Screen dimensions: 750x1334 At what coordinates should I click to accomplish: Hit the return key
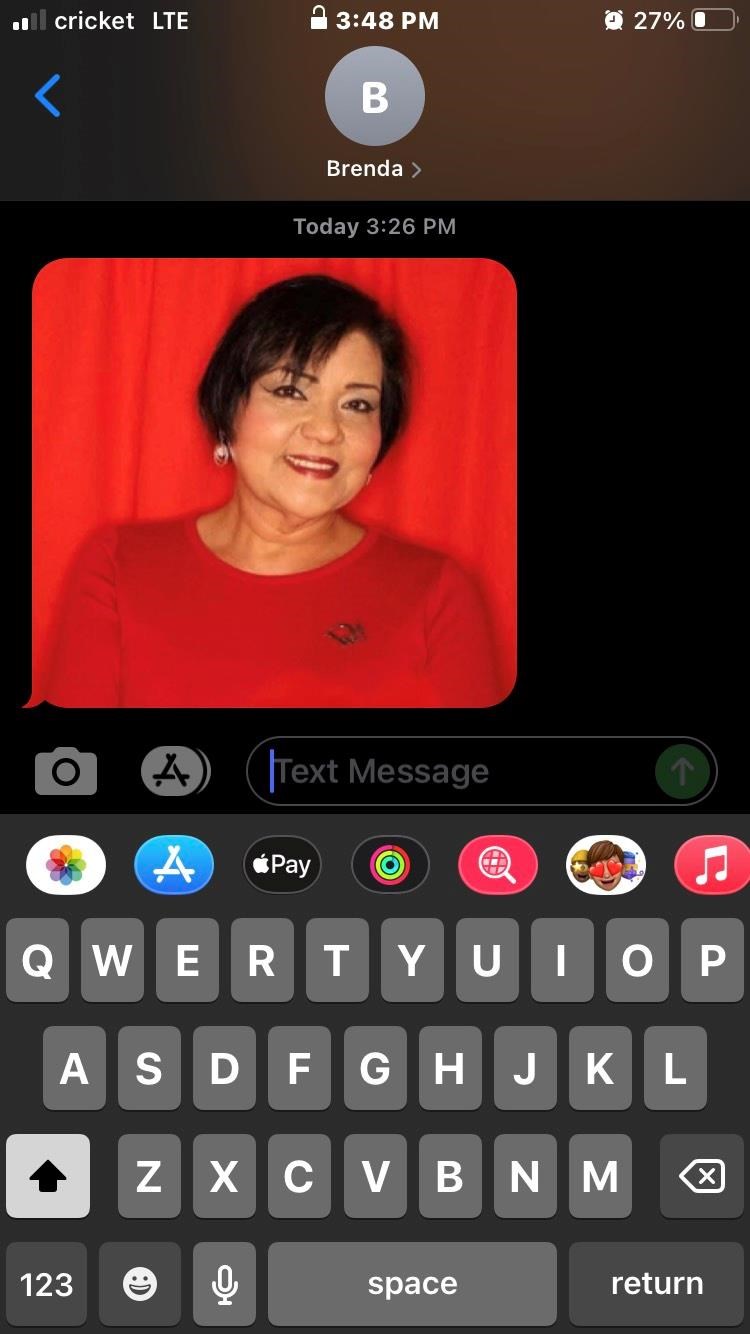click(x=657, y=1284)
